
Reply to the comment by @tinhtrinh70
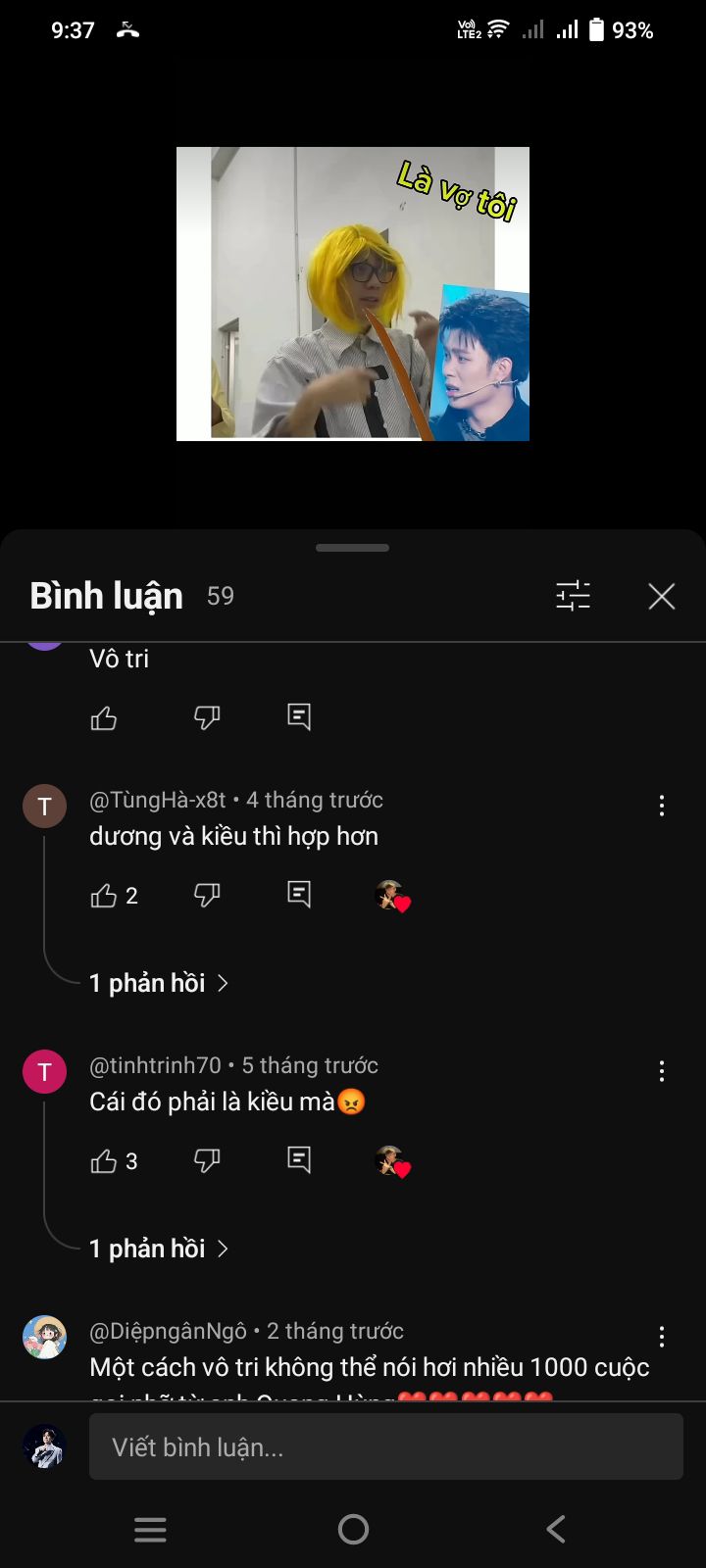coord(299,1159)
